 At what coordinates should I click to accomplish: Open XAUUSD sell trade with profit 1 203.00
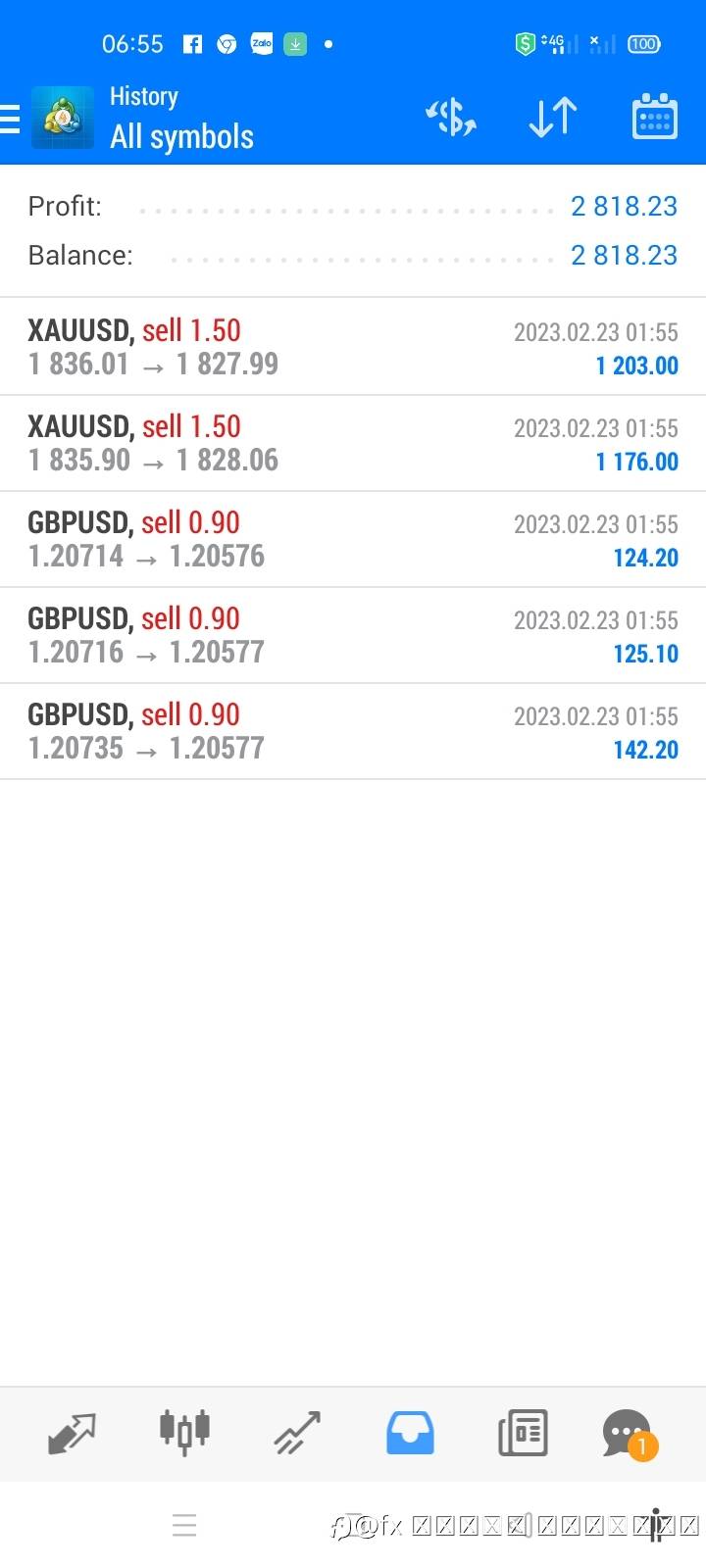[x=353, y=347]
